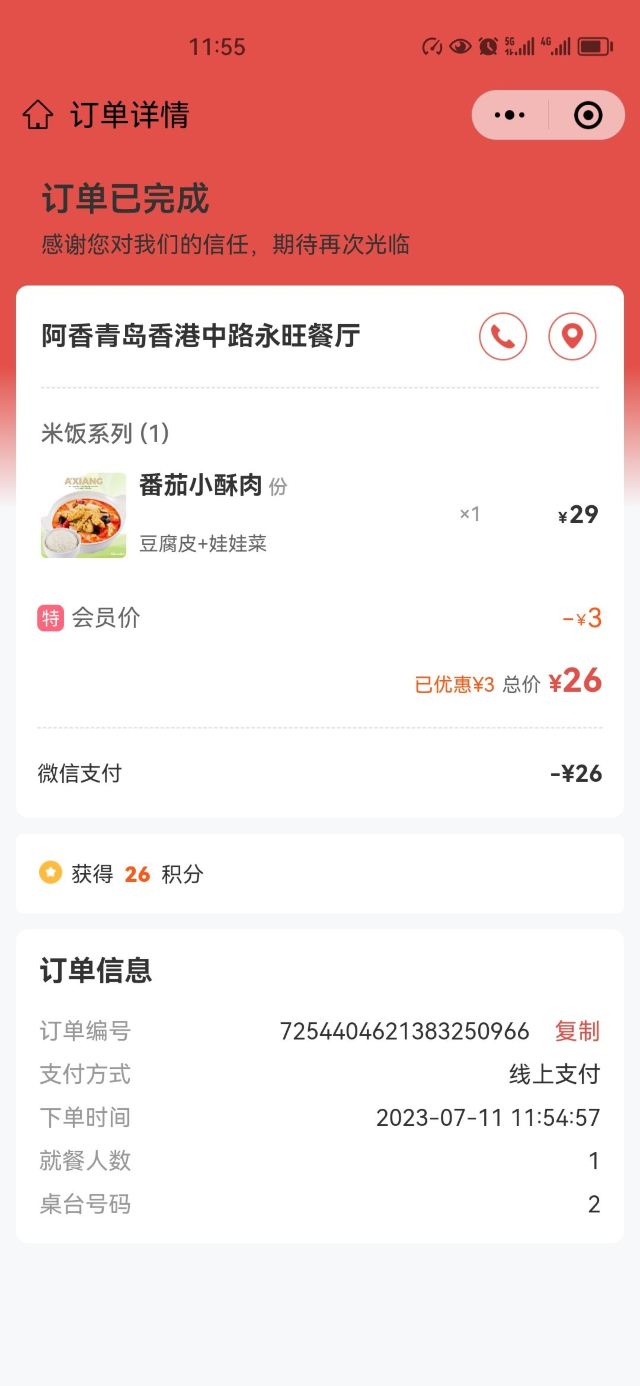Image resolution: width=640 pixels, height=1386 pixels.
Task: Close the mini program with the circle button
Action: 588,115
